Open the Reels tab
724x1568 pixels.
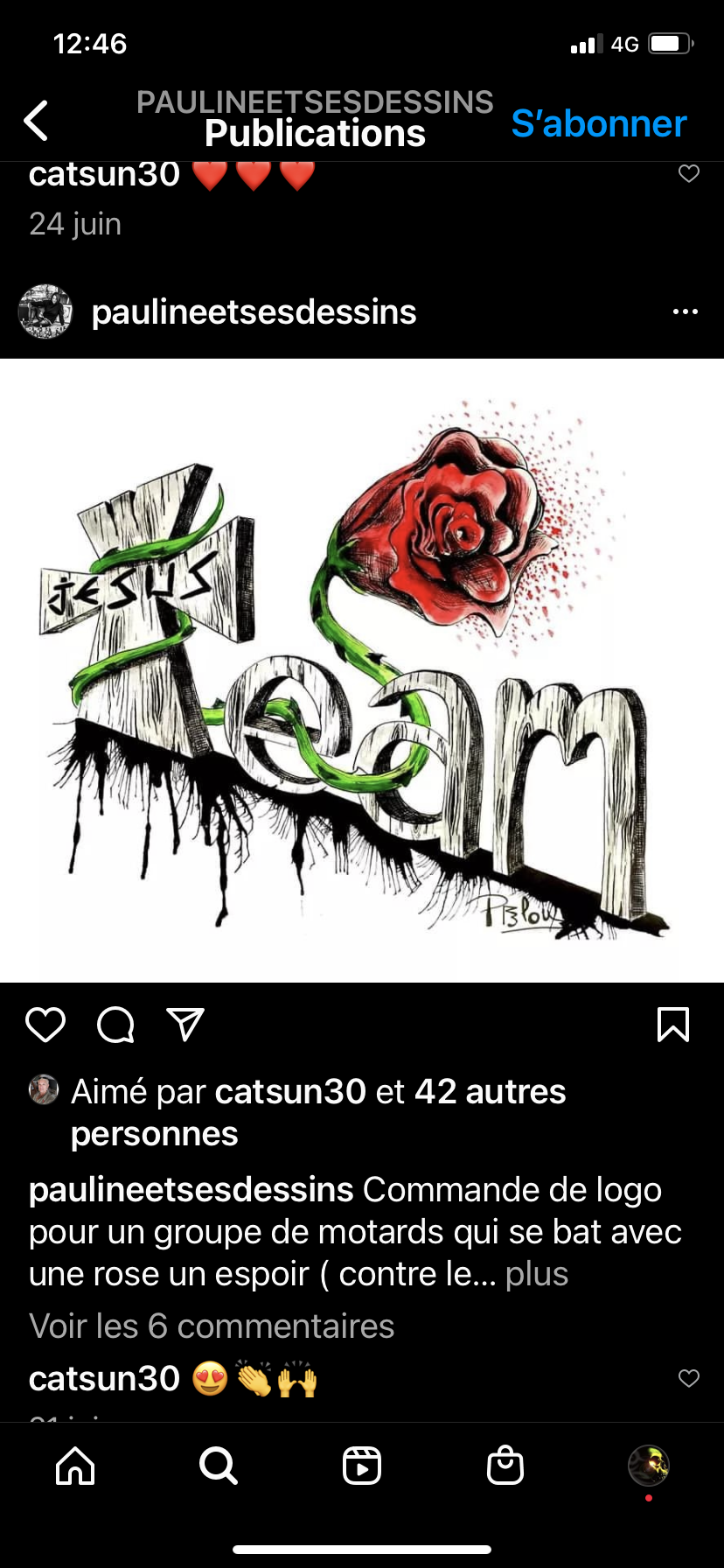click(x=362, y=1465)
